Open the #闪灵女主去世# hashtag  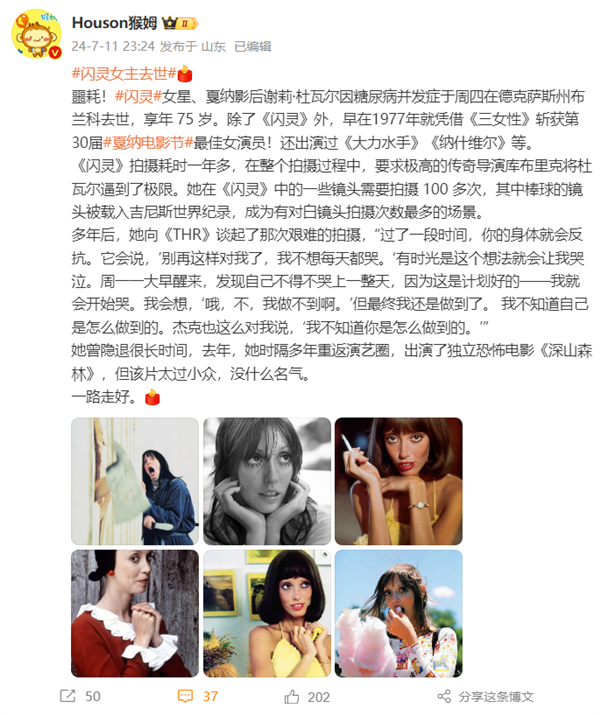[x=123, y=75]
